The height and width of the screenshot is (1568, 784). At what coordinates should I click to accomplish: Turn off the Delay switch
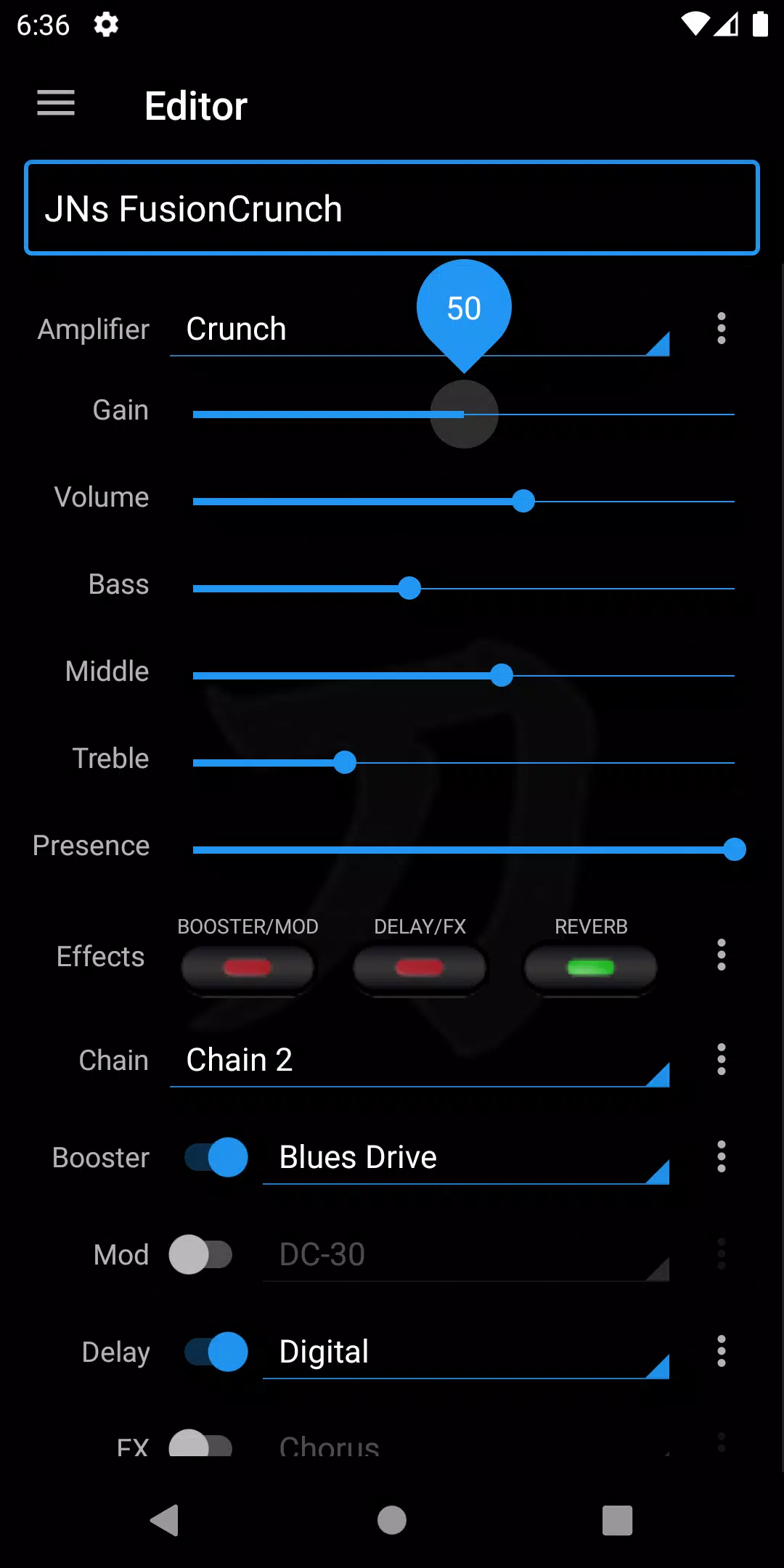pyautogui.click(x=216, y=1352)
